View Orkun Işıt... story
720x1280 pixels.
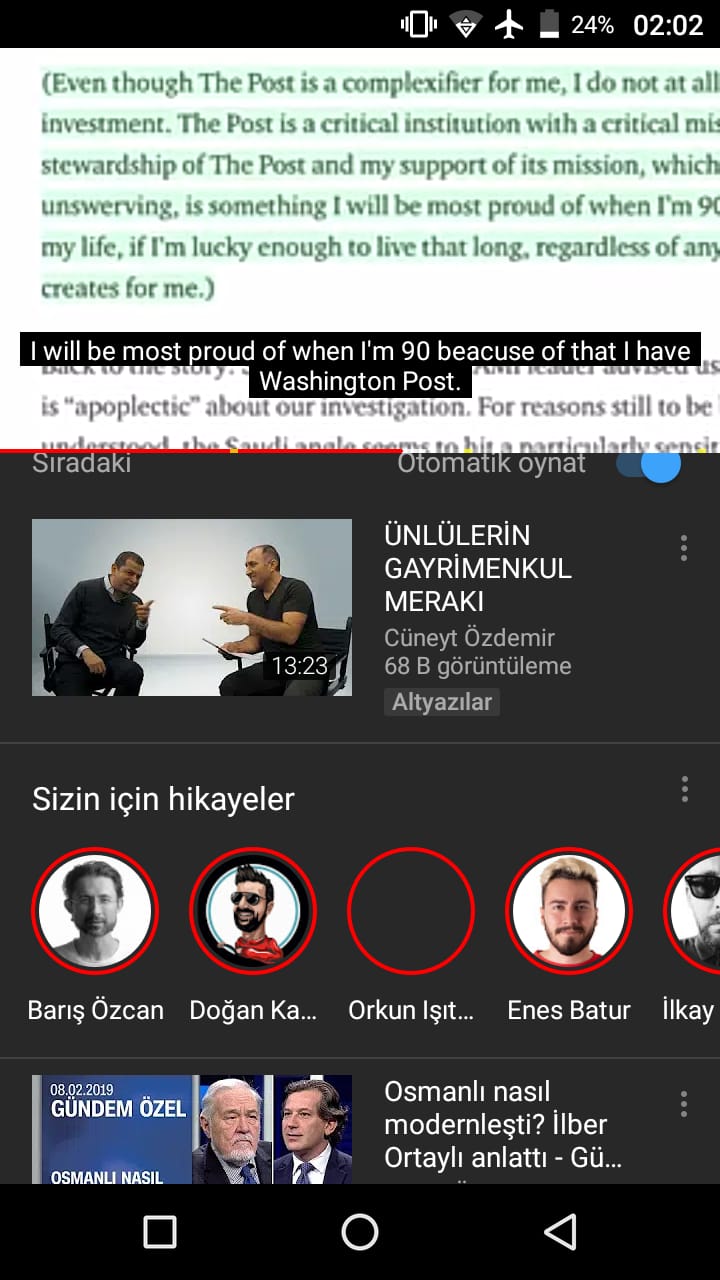pyautogui.click(x=411, y=910)
